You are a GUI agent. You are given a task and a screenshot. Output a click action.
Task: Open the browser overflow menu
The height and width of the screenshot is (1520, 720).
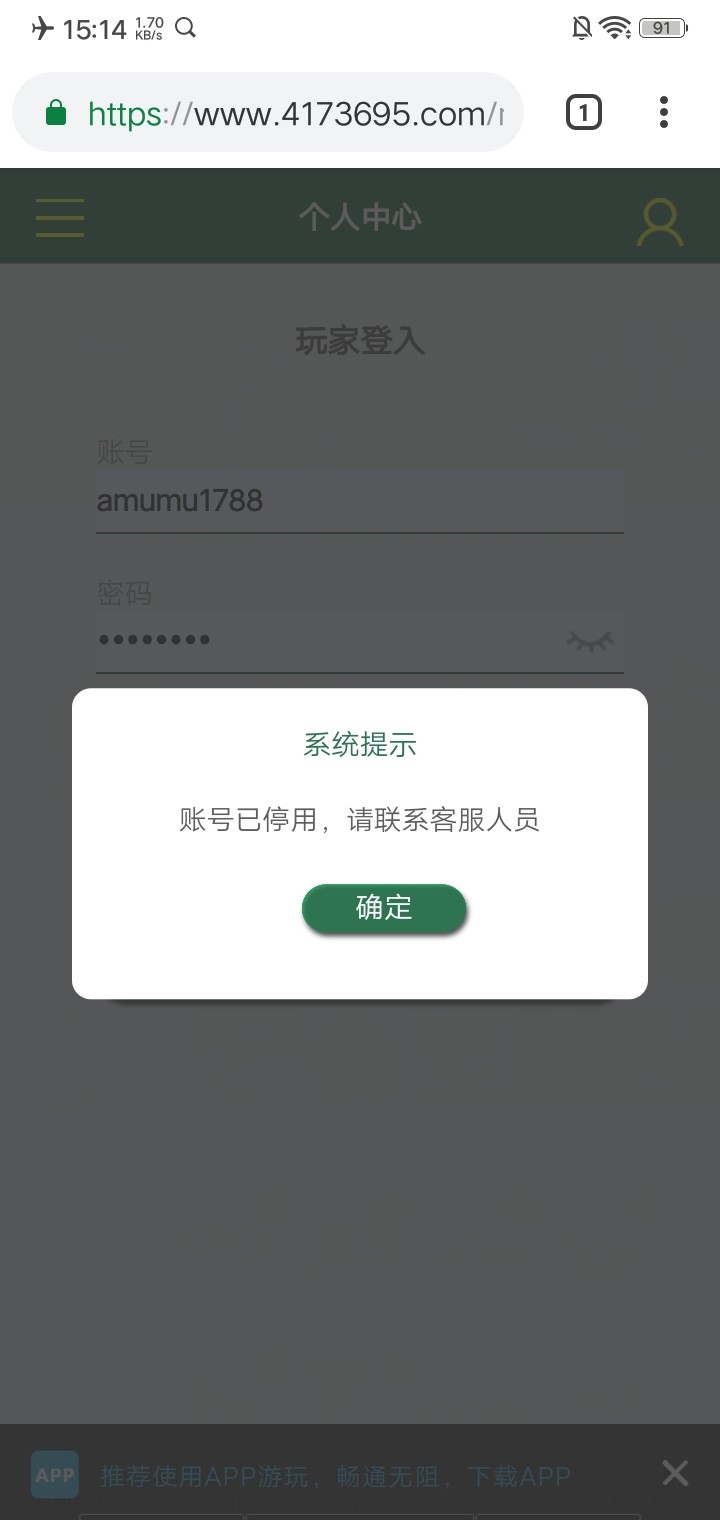point(664,113)
